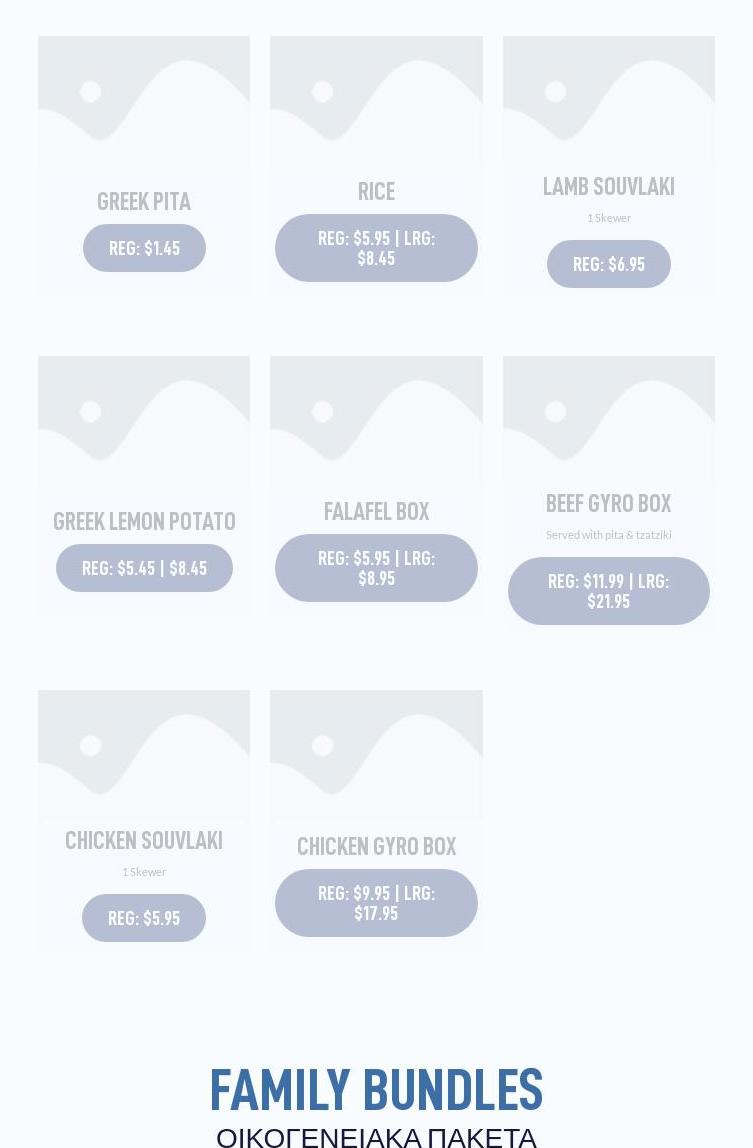
Task: Select the Chicken Gyro Box price button
Action: point(376,903)
